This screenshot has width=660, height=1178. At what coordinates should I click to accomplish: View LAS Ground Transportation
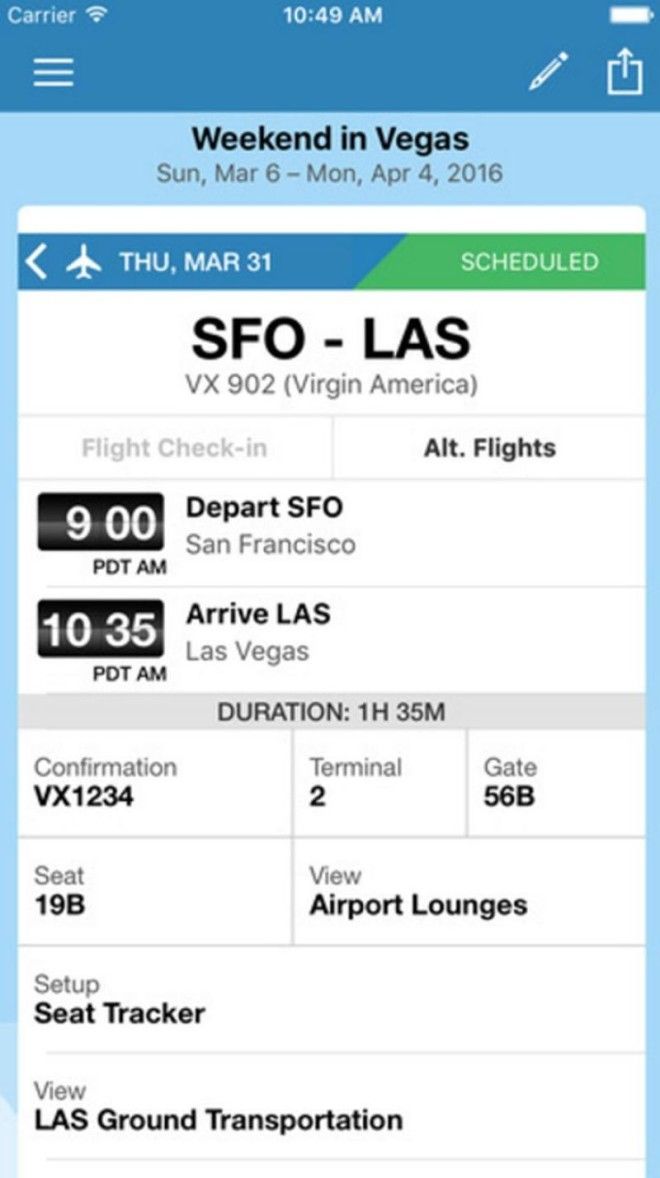[332, 1106]
